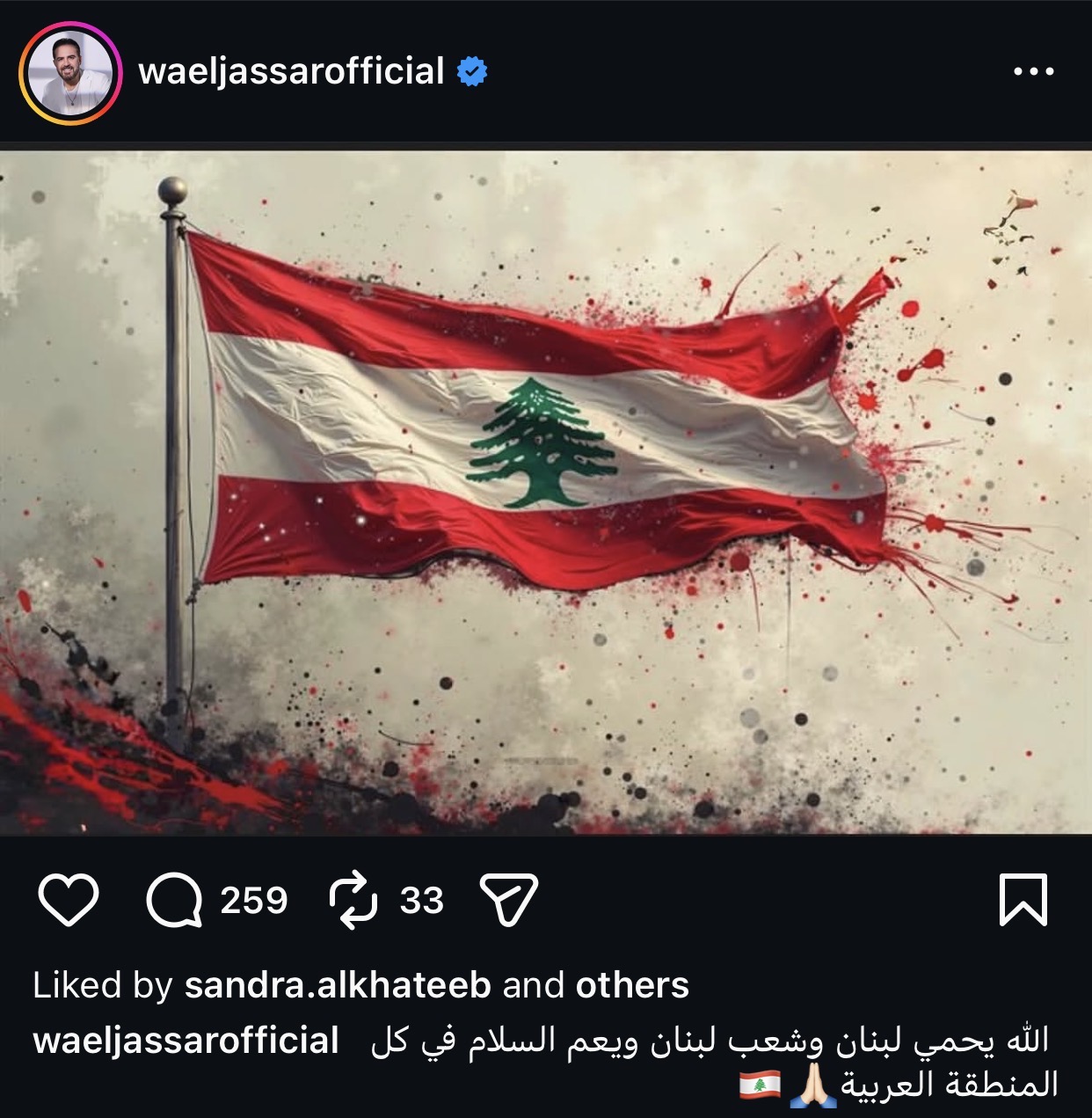Open the waeljassarofficial profile from header username
Image resolution: width=1092 pixels, height=1118 pixels.
291,71
